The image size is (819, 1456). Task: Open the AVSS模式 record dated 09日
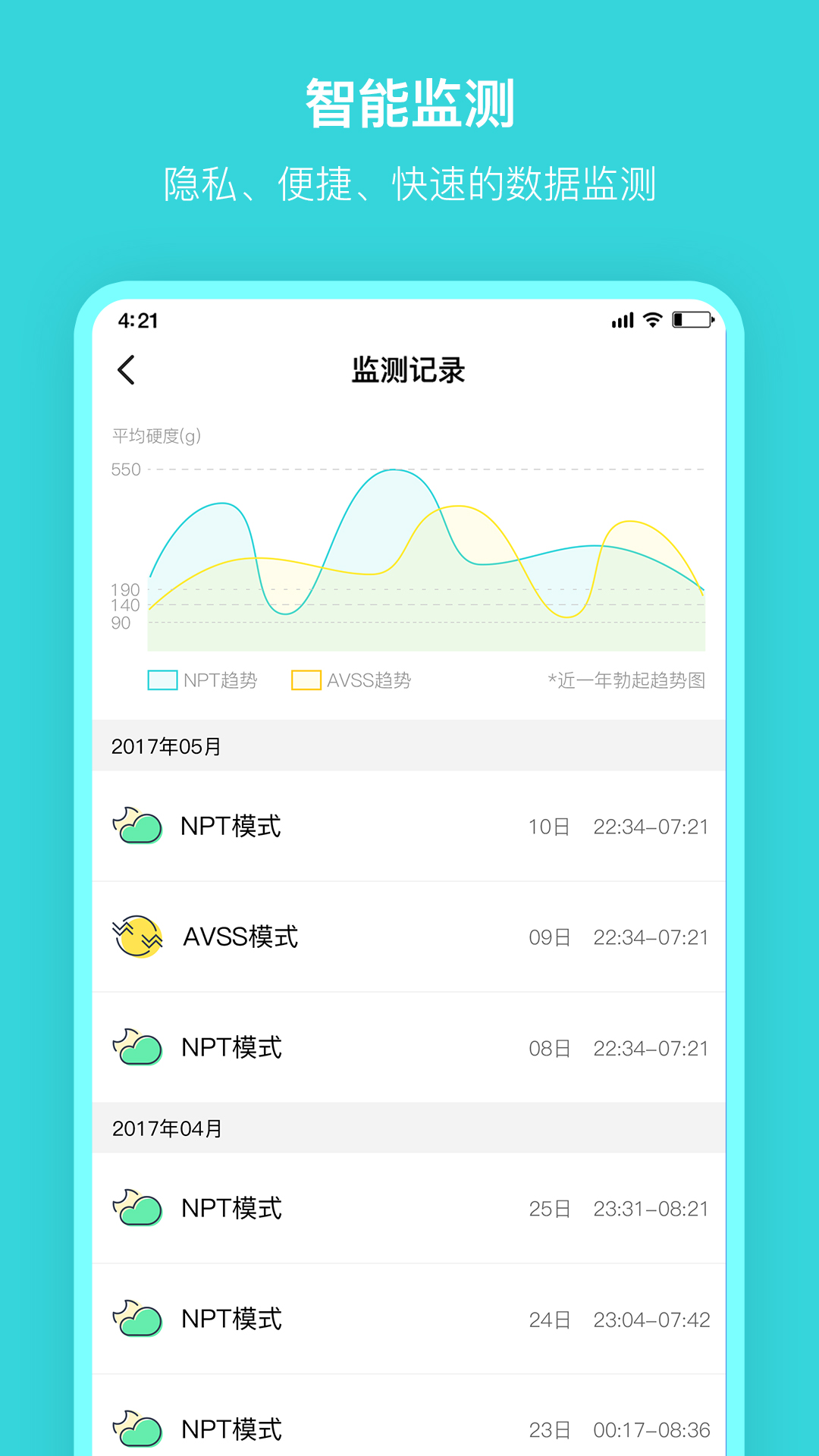pos(409,937)
